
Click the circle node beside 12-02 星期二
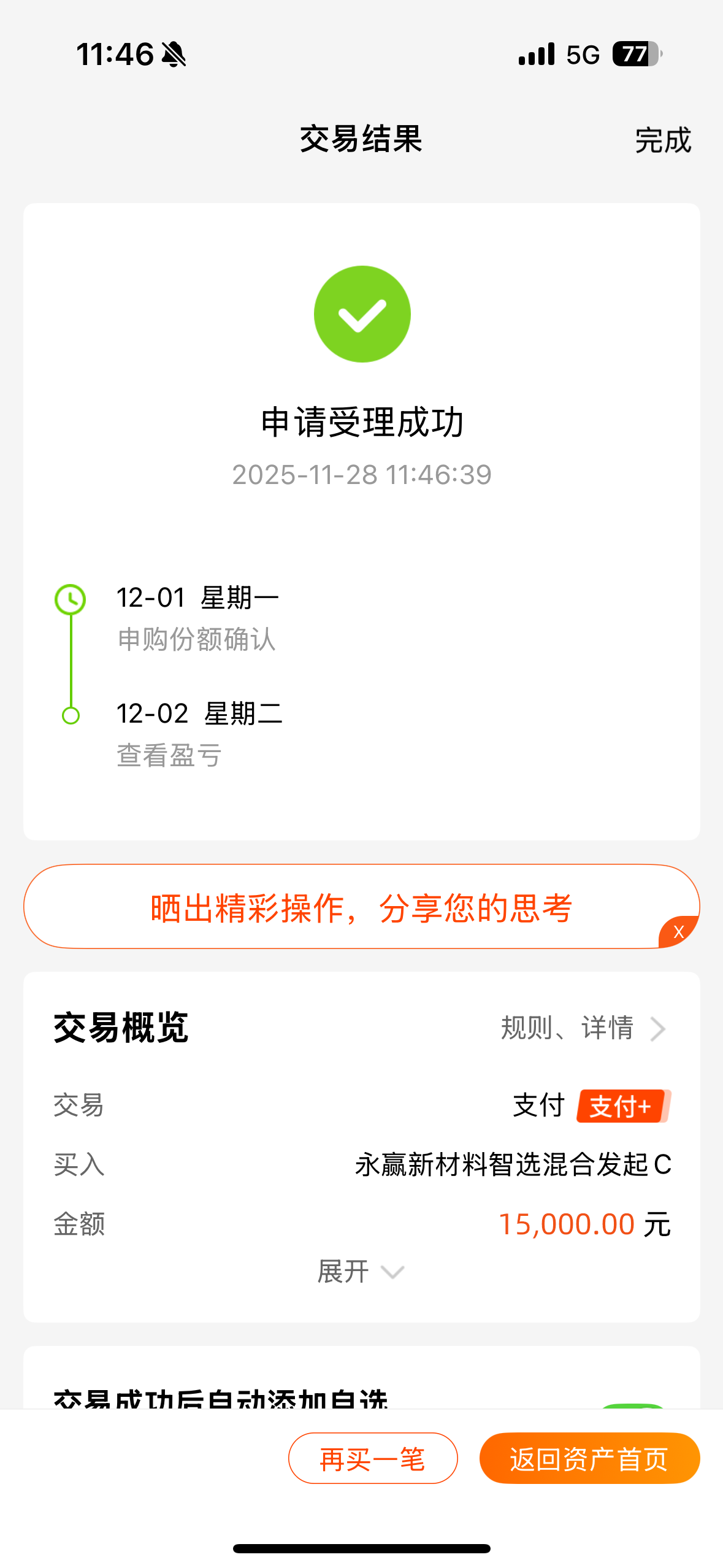click(x=69, y=715)
